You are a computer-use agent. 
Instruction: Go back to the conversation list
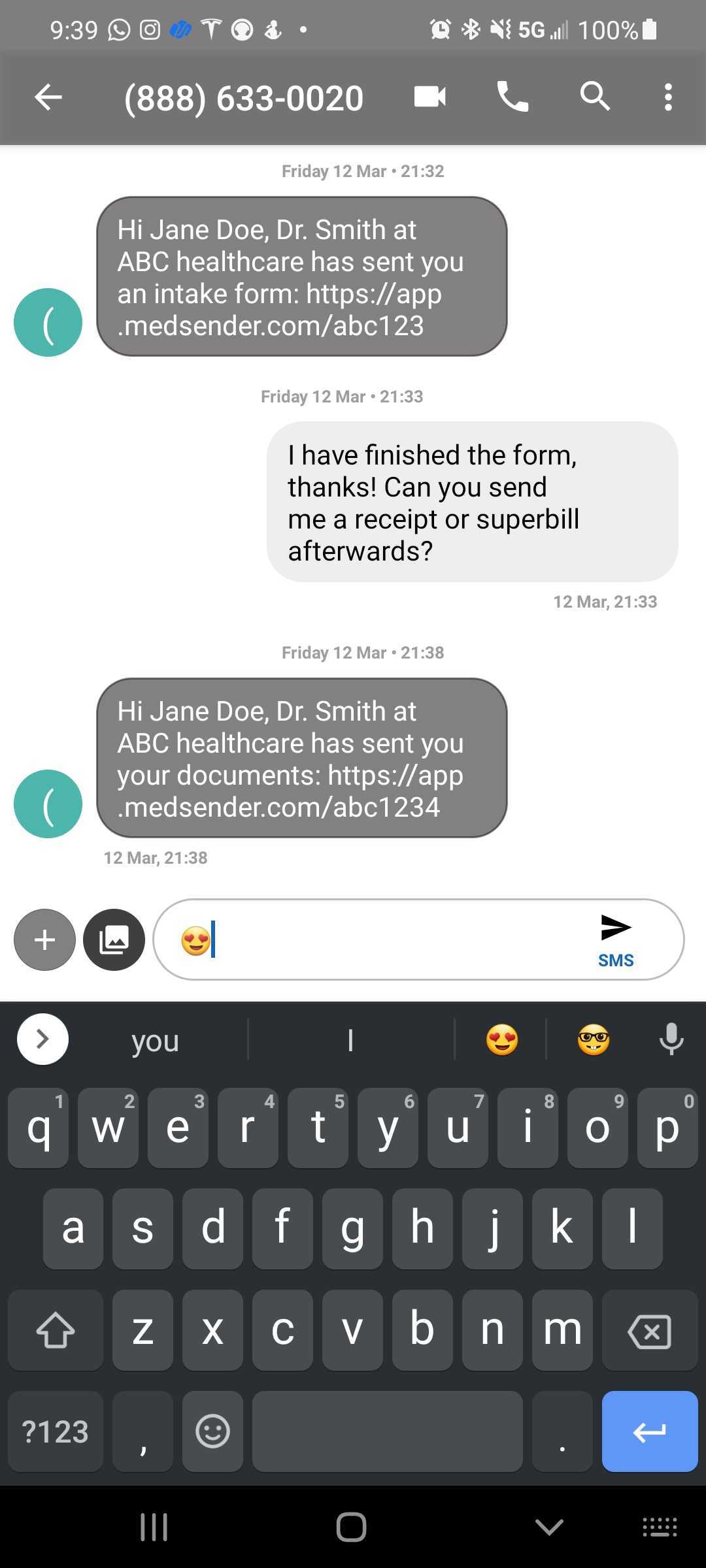(x=48, y=98)
